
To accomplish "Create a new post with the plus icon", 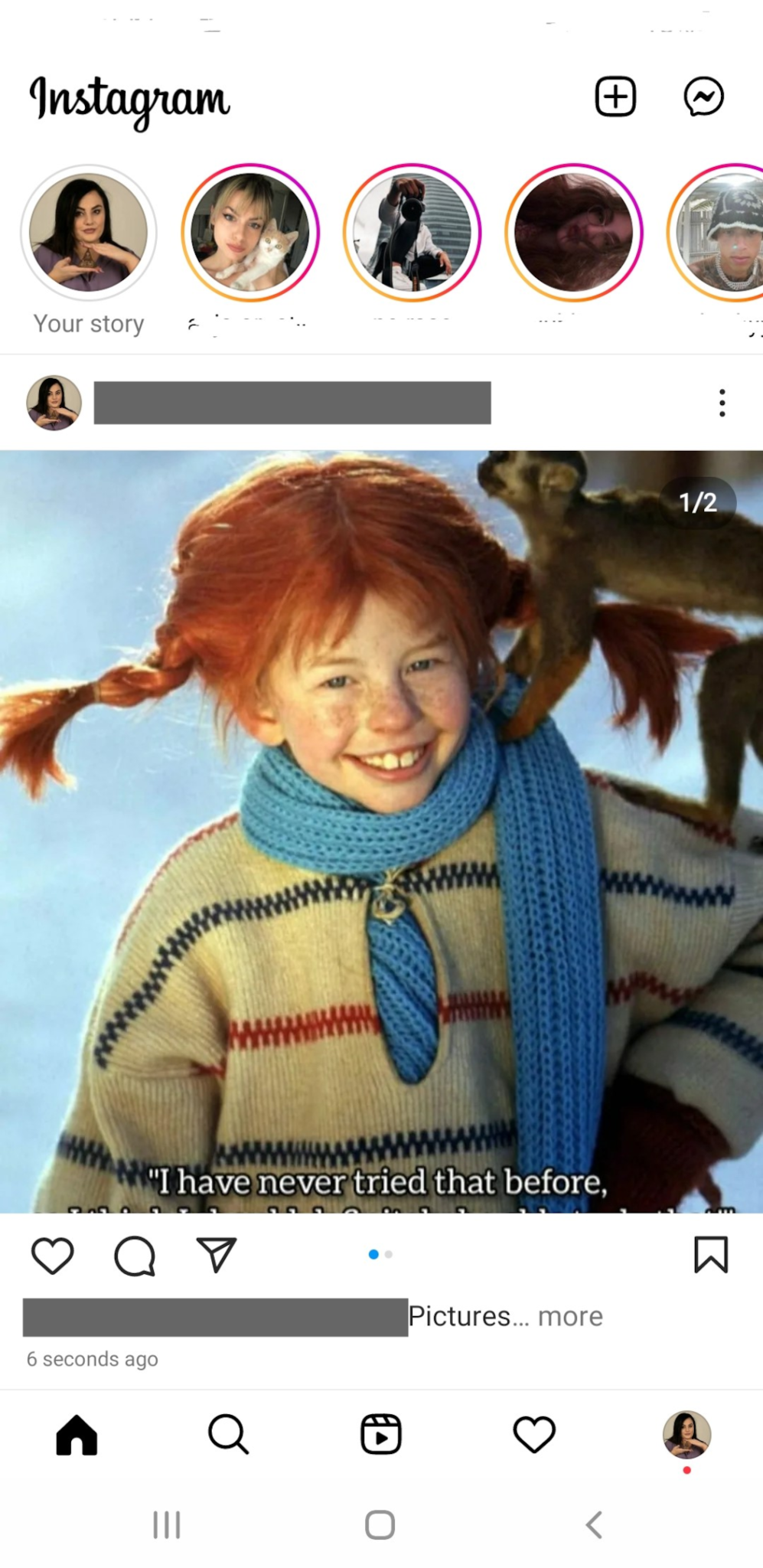I will coord(615,96).
